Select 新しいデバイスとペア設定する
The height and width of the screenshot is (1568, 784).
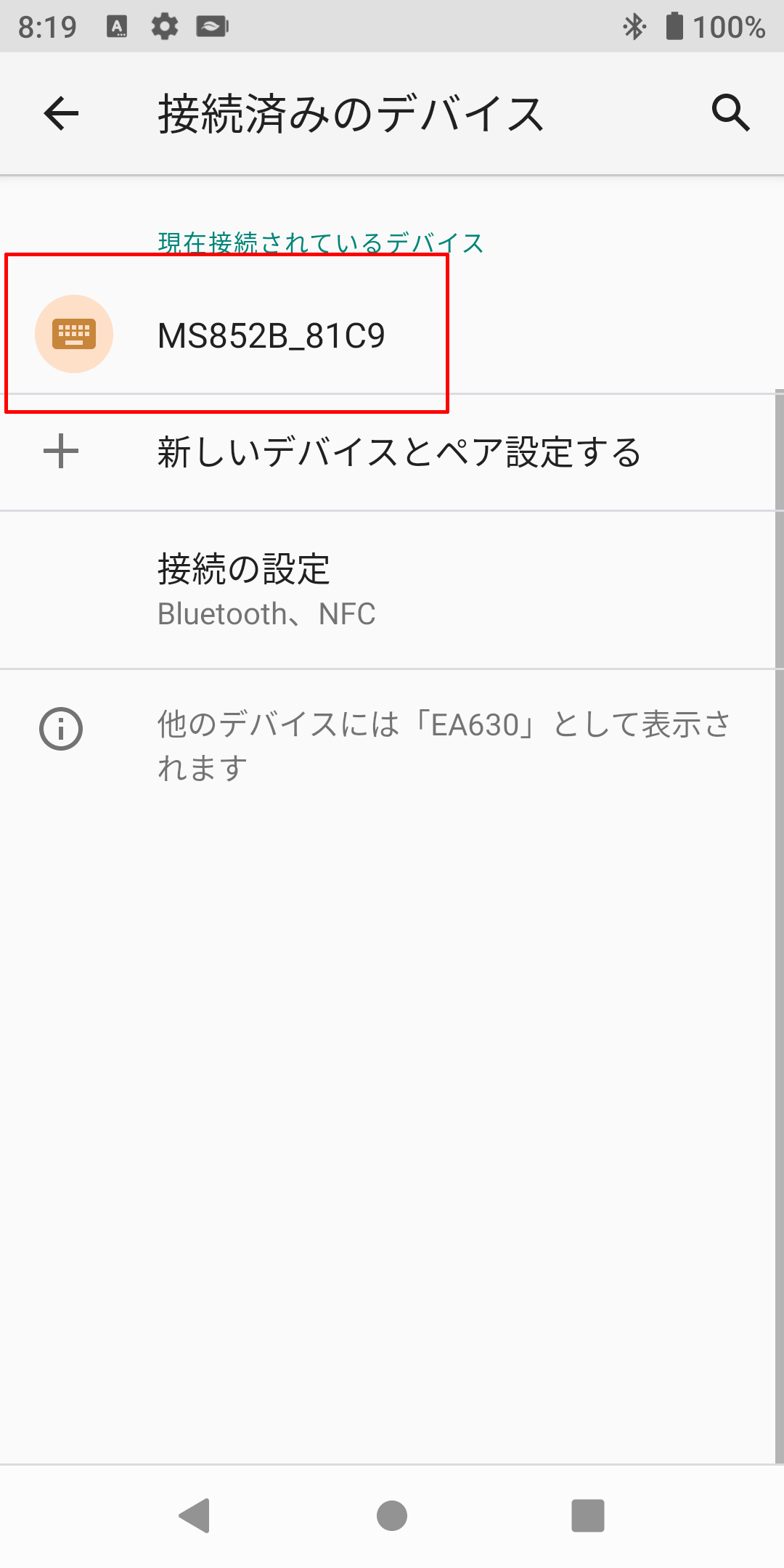coord(392,452)
